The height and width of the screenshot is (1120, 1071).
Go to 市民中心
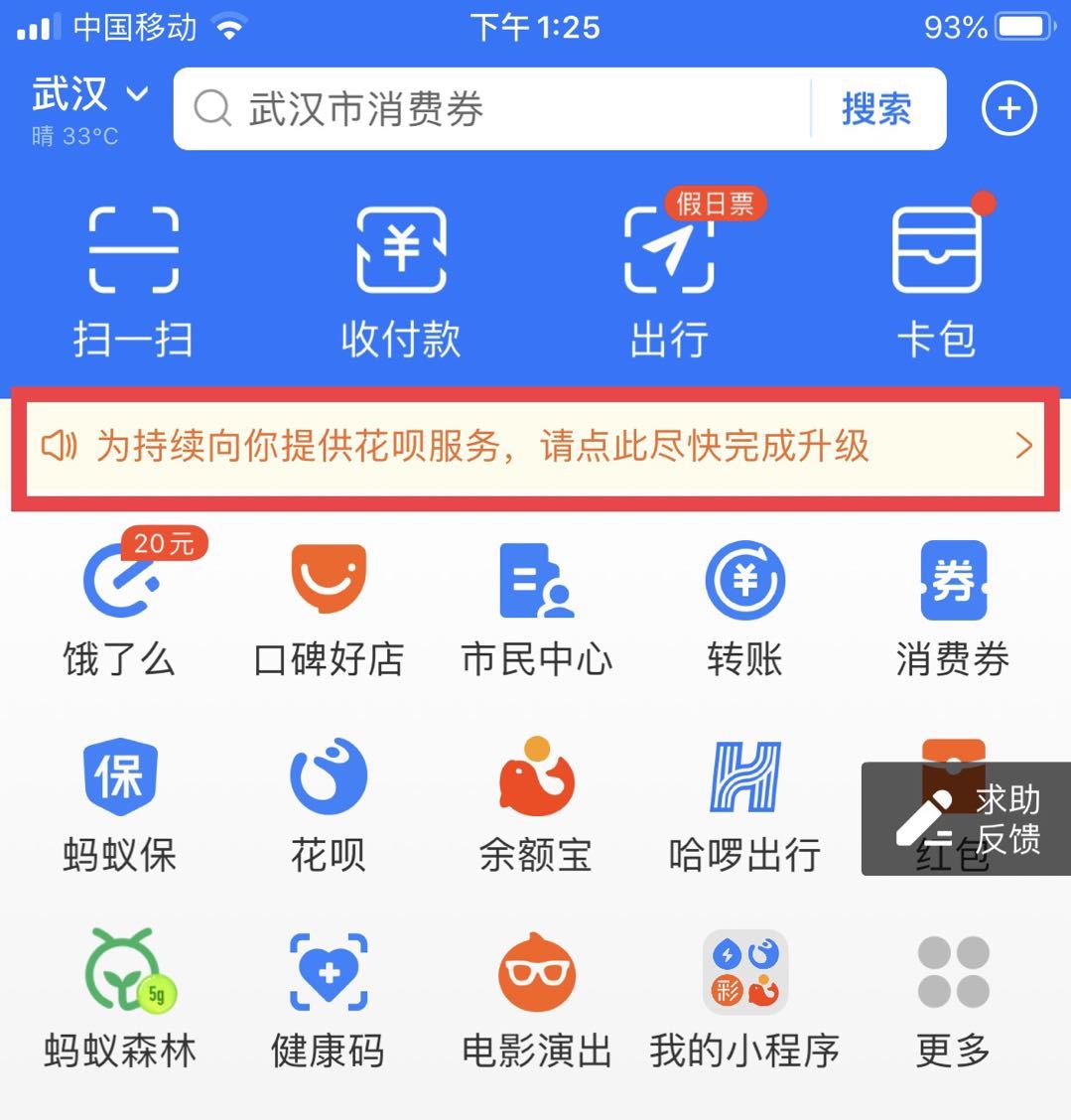(537, 608)
